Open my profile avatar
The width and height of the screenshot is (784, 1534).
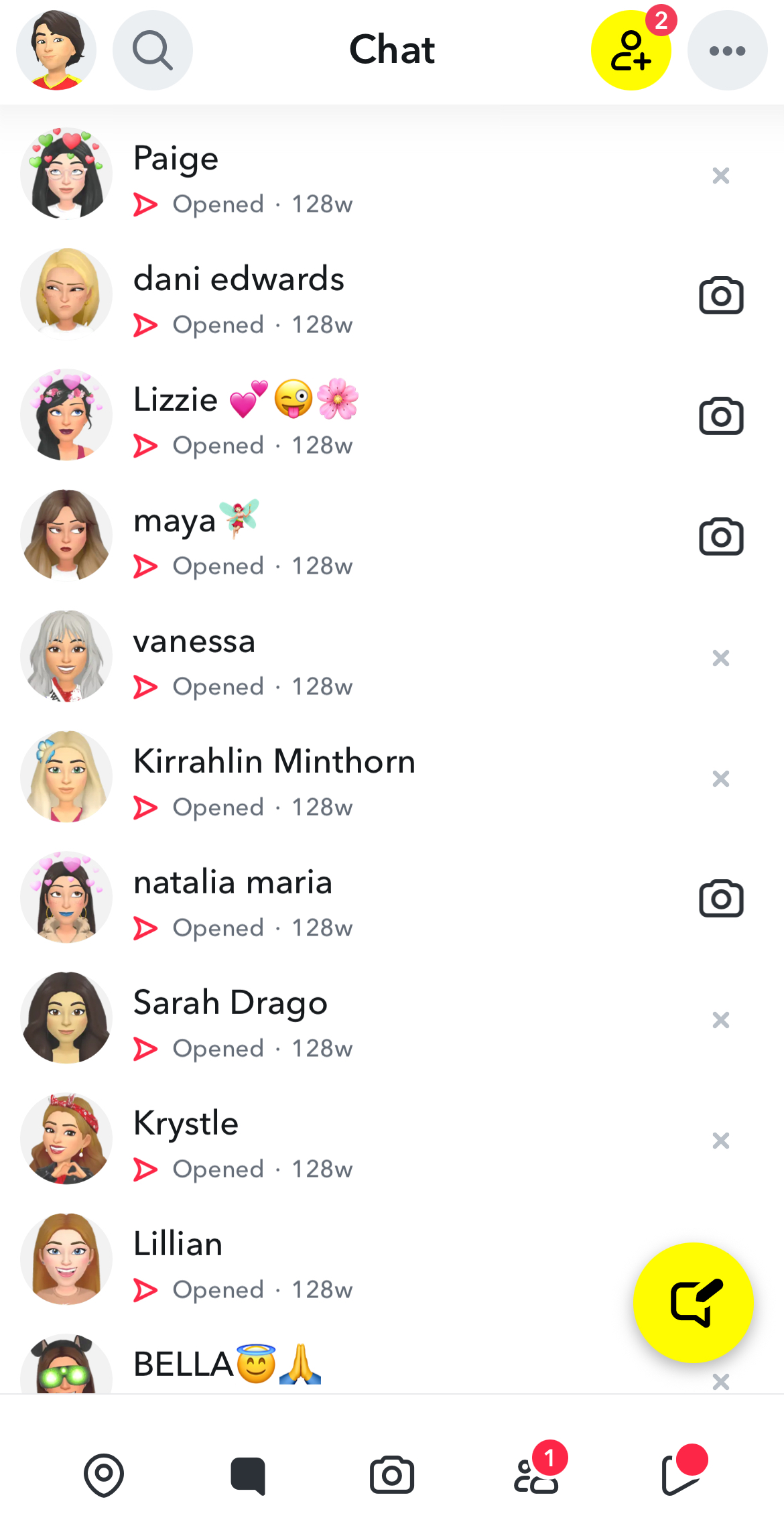pos(56,51)
